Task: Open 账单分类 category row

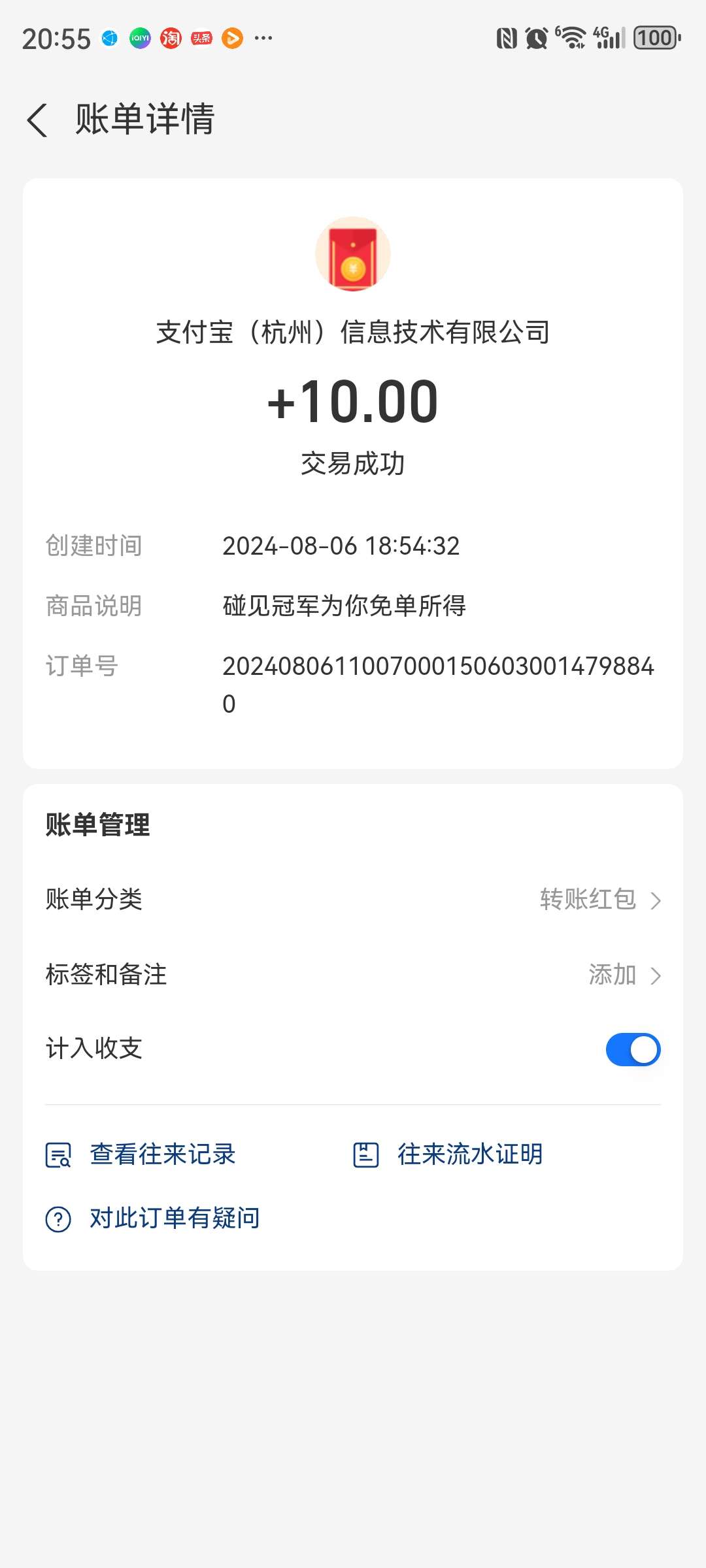Action: [353, 900]
